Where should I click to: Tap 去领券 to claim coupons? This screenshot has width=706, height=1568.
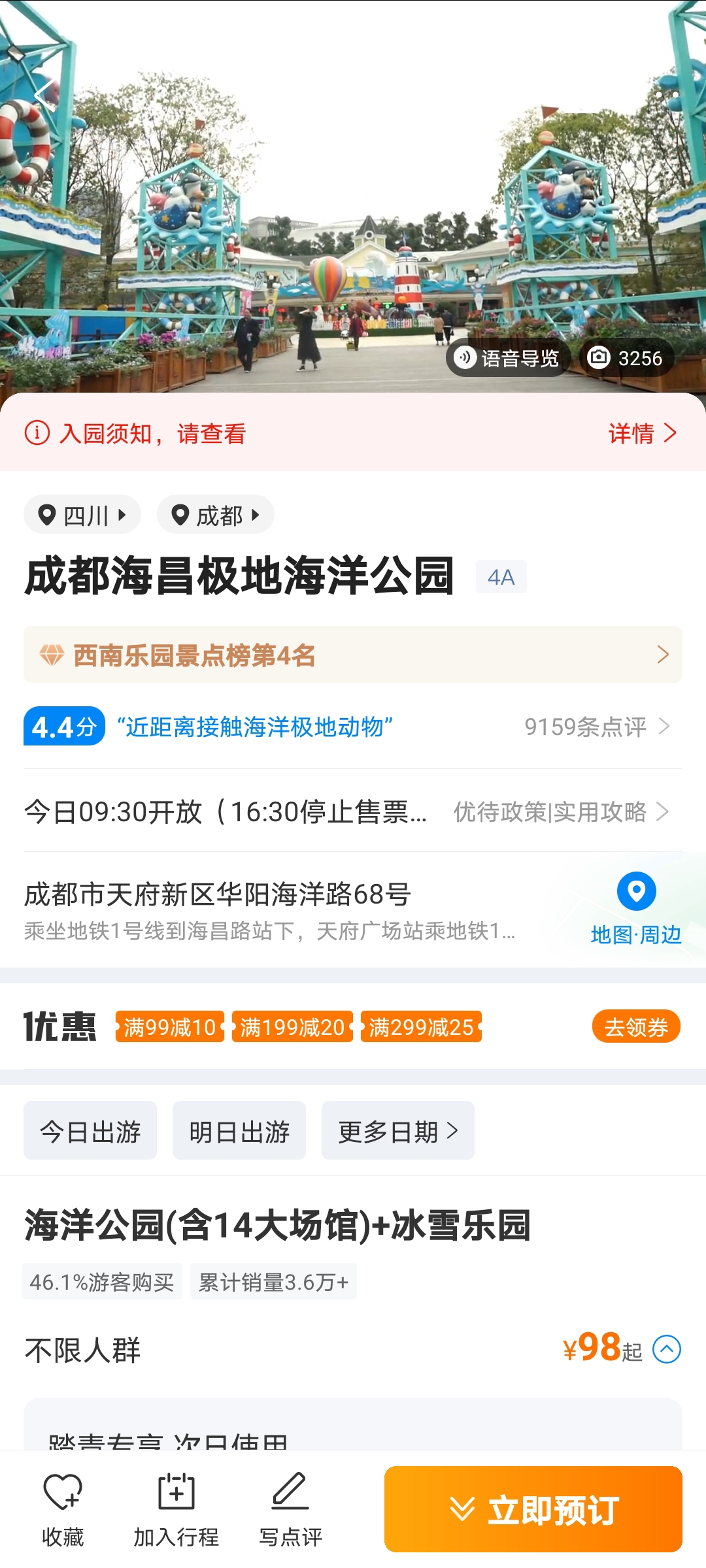636,1027
